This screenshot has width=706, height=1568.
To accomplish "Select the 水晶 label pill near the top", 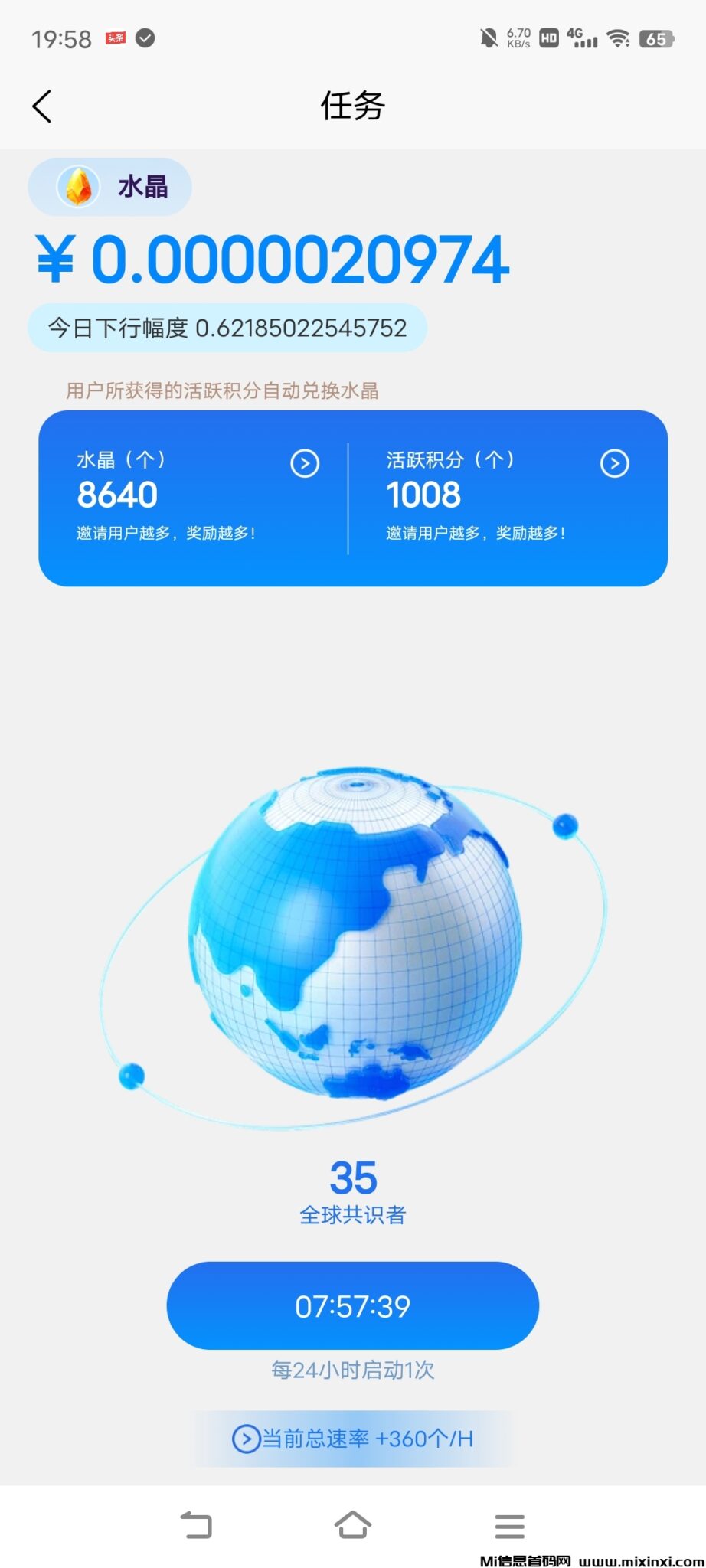I will coord(109,186).
